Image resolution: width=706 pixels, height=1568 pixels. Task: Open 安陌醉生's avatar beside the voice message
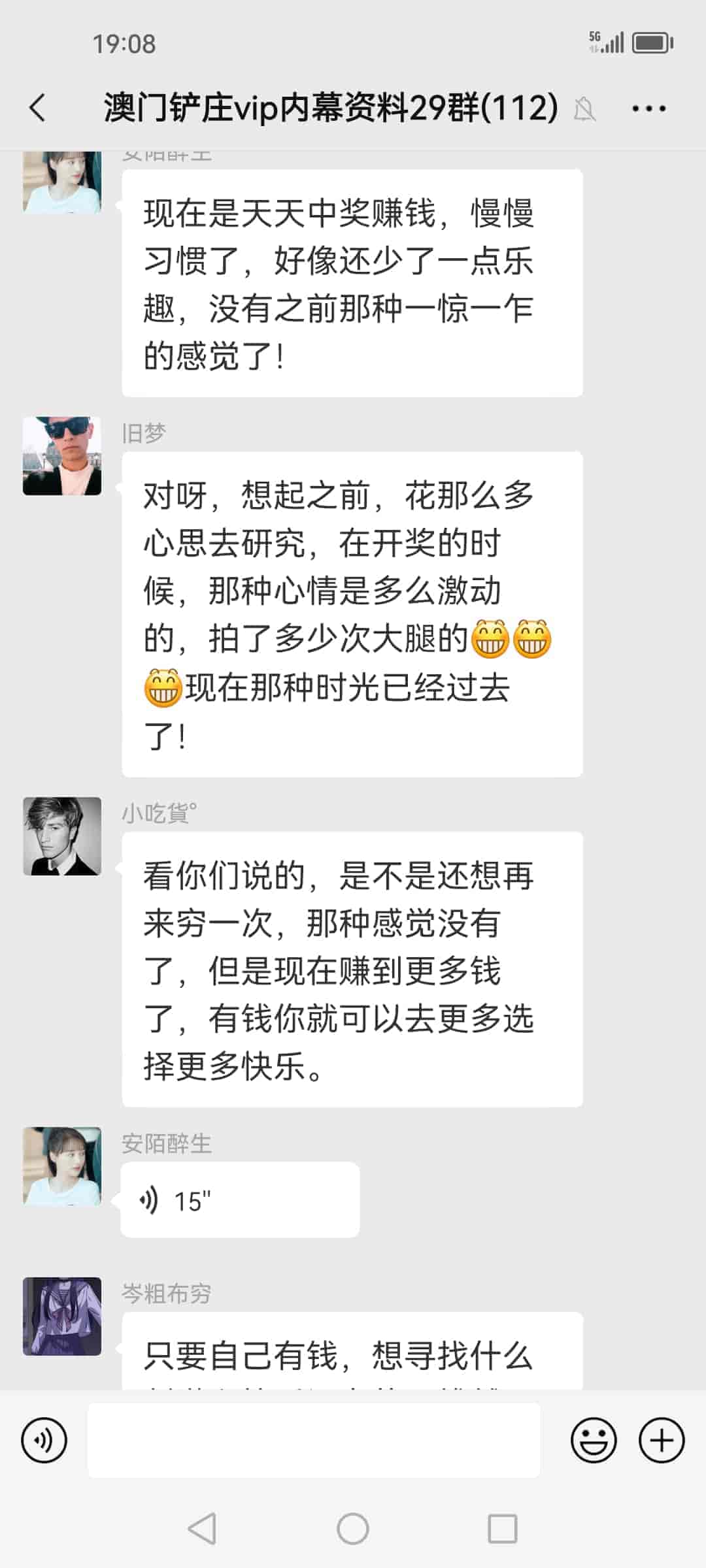tap(62, 1166)
